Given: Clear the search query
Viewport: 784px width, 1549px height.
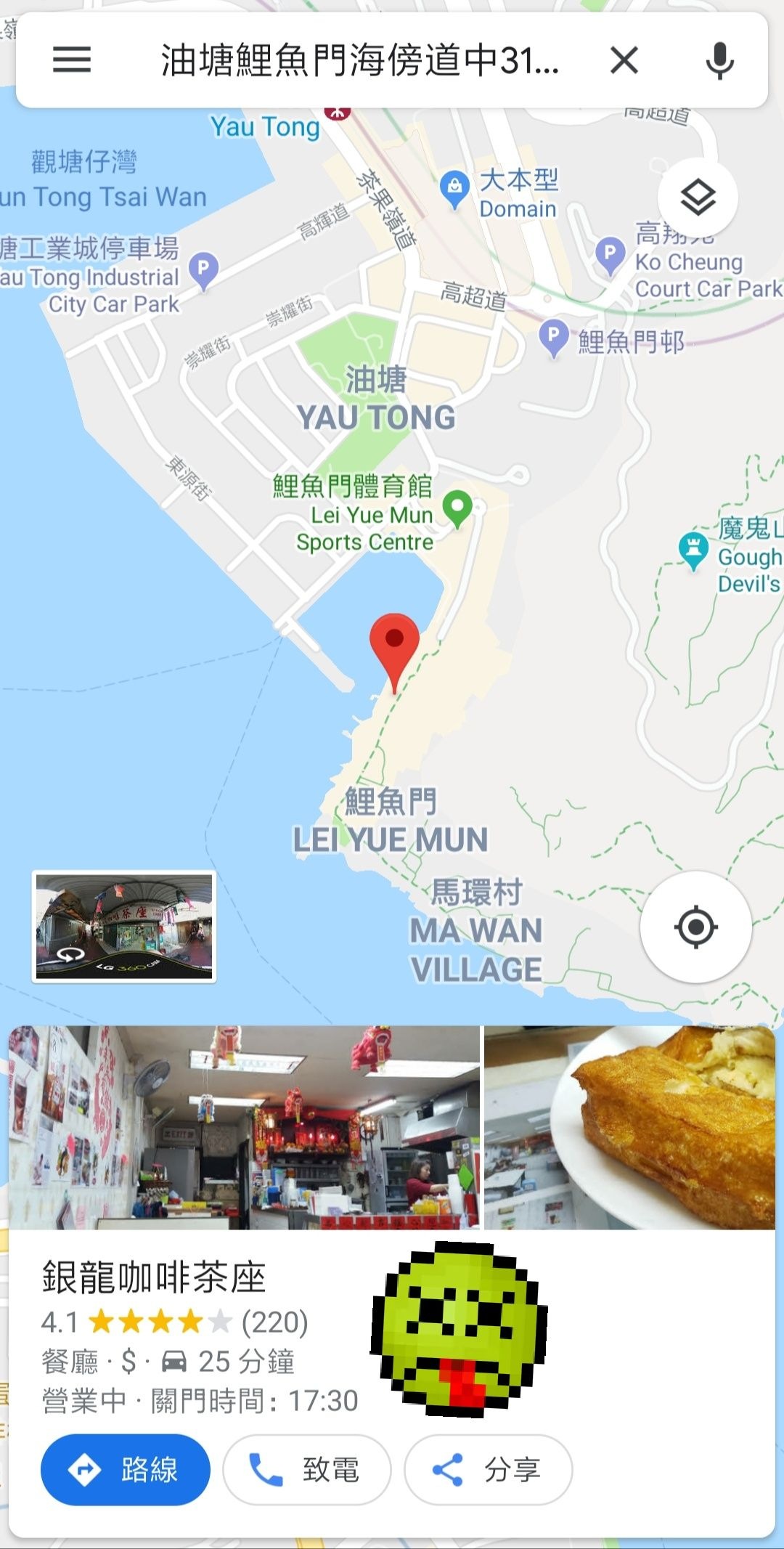Looking at the screenshot, I should pos(624,60).
